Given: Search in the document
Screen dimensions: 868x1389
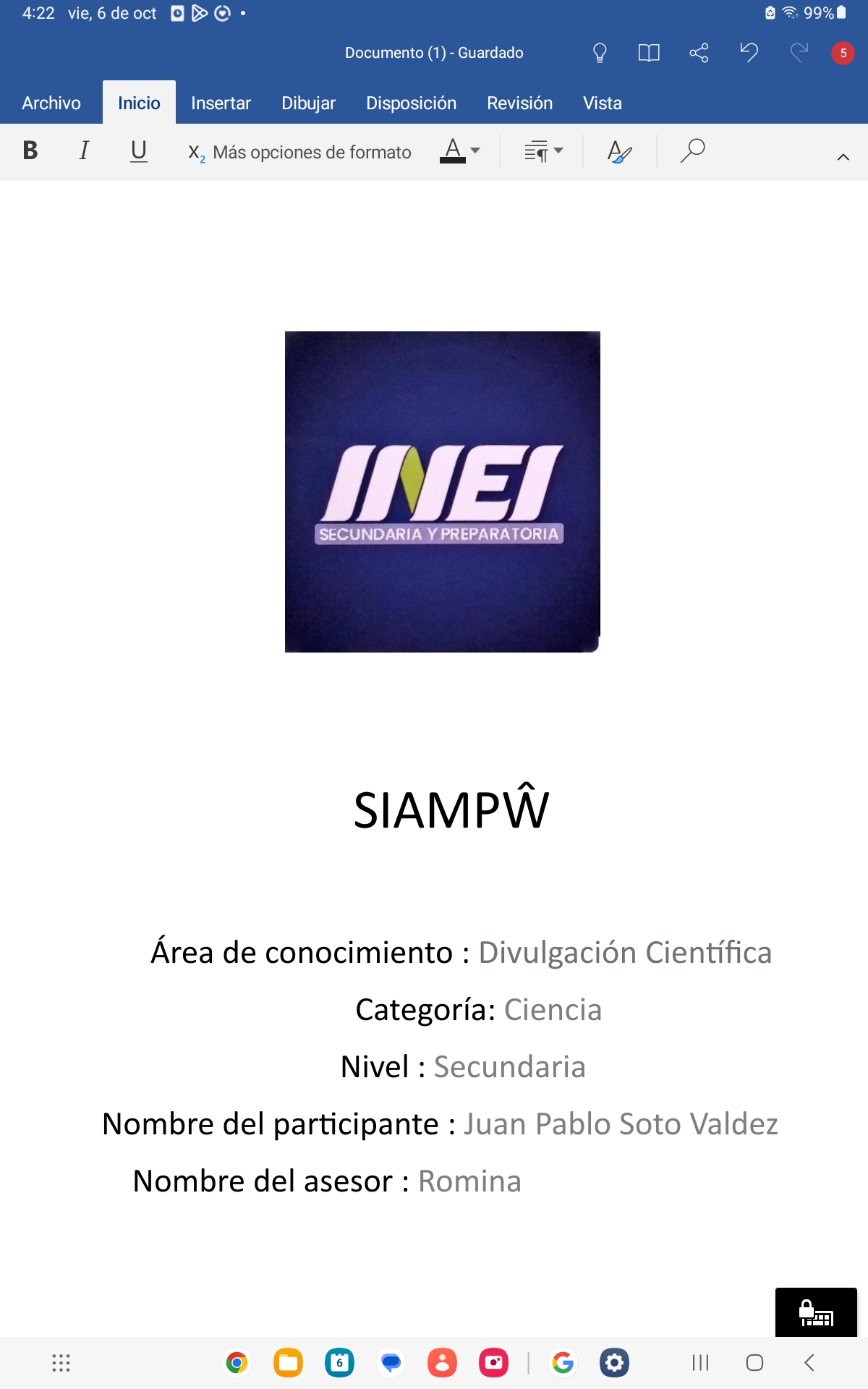Looking at the screenshot, I should point(692,150).
